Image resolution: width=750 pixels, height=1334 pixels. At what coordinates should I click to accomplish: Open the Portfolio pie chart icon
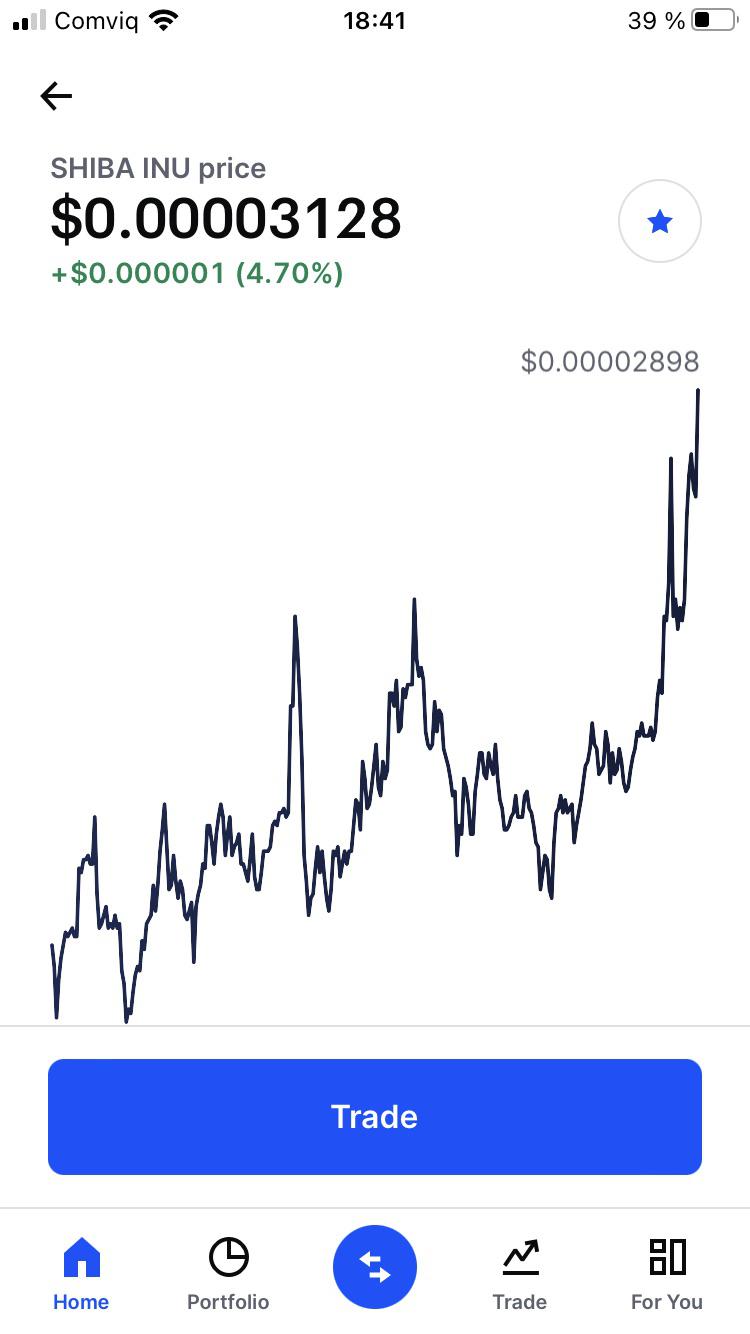[227, 1258]
